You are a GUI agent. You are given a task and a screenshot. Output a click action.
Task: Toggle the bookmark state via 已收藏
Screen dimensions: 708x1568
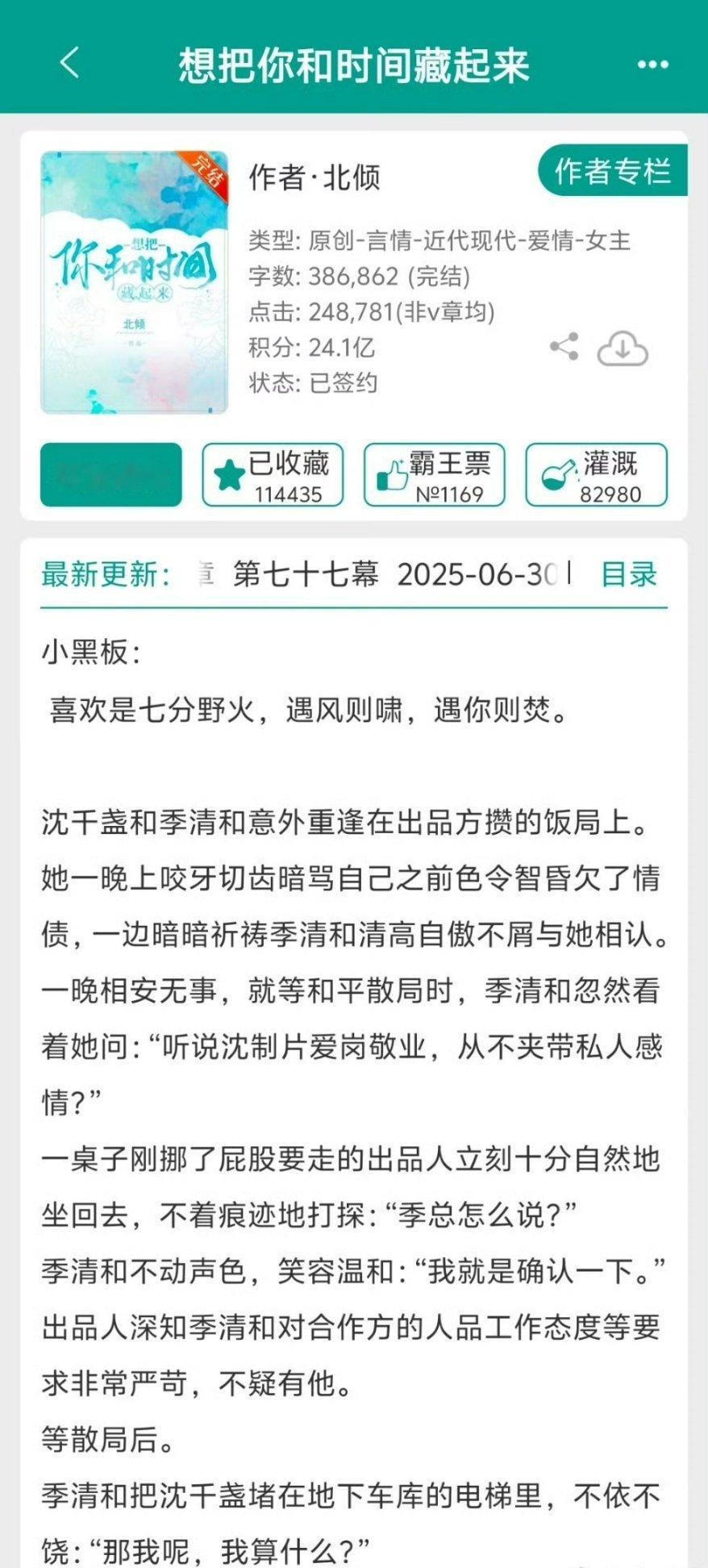tap(273, 475)
